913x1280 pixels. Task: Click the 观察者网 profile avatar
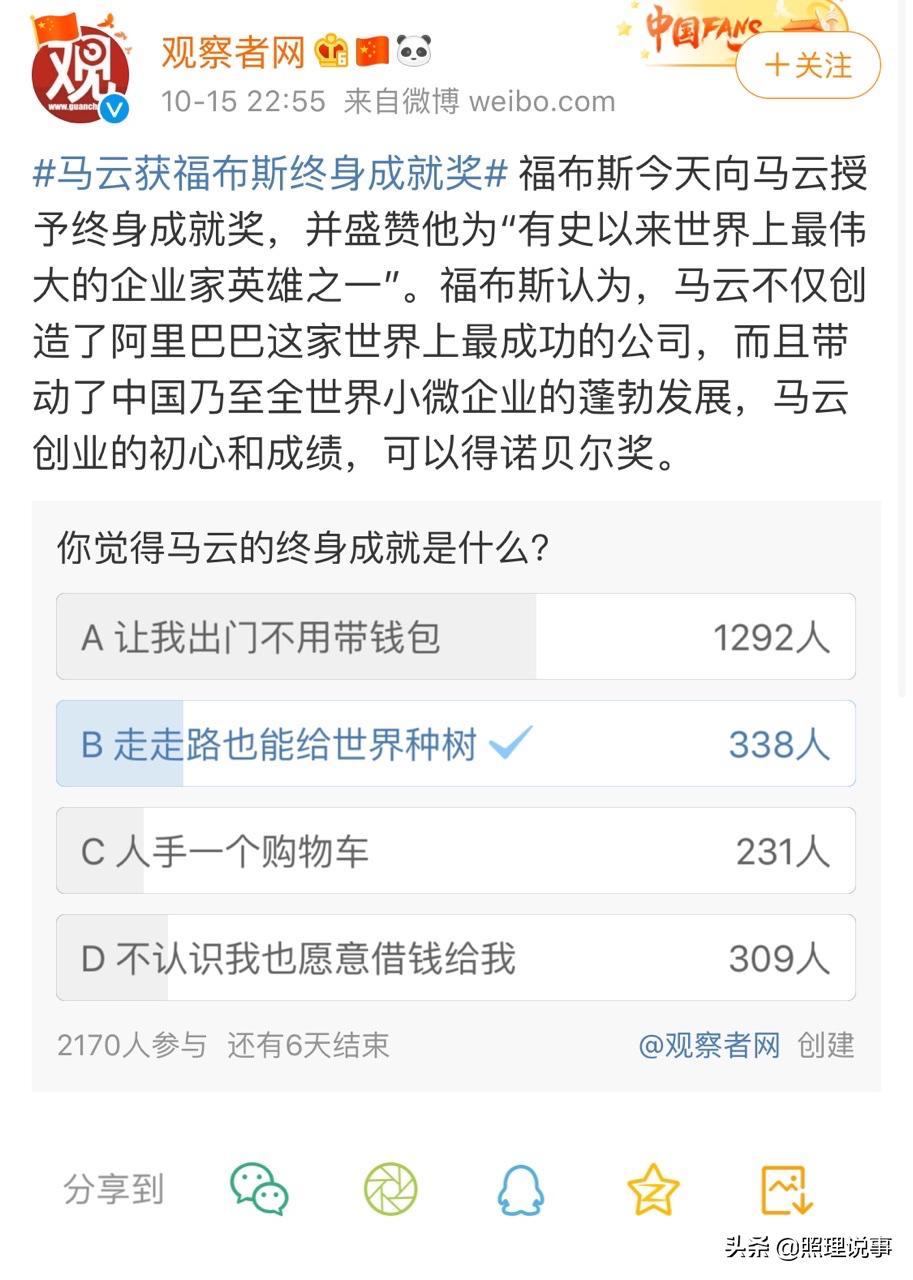click(79, 66)
